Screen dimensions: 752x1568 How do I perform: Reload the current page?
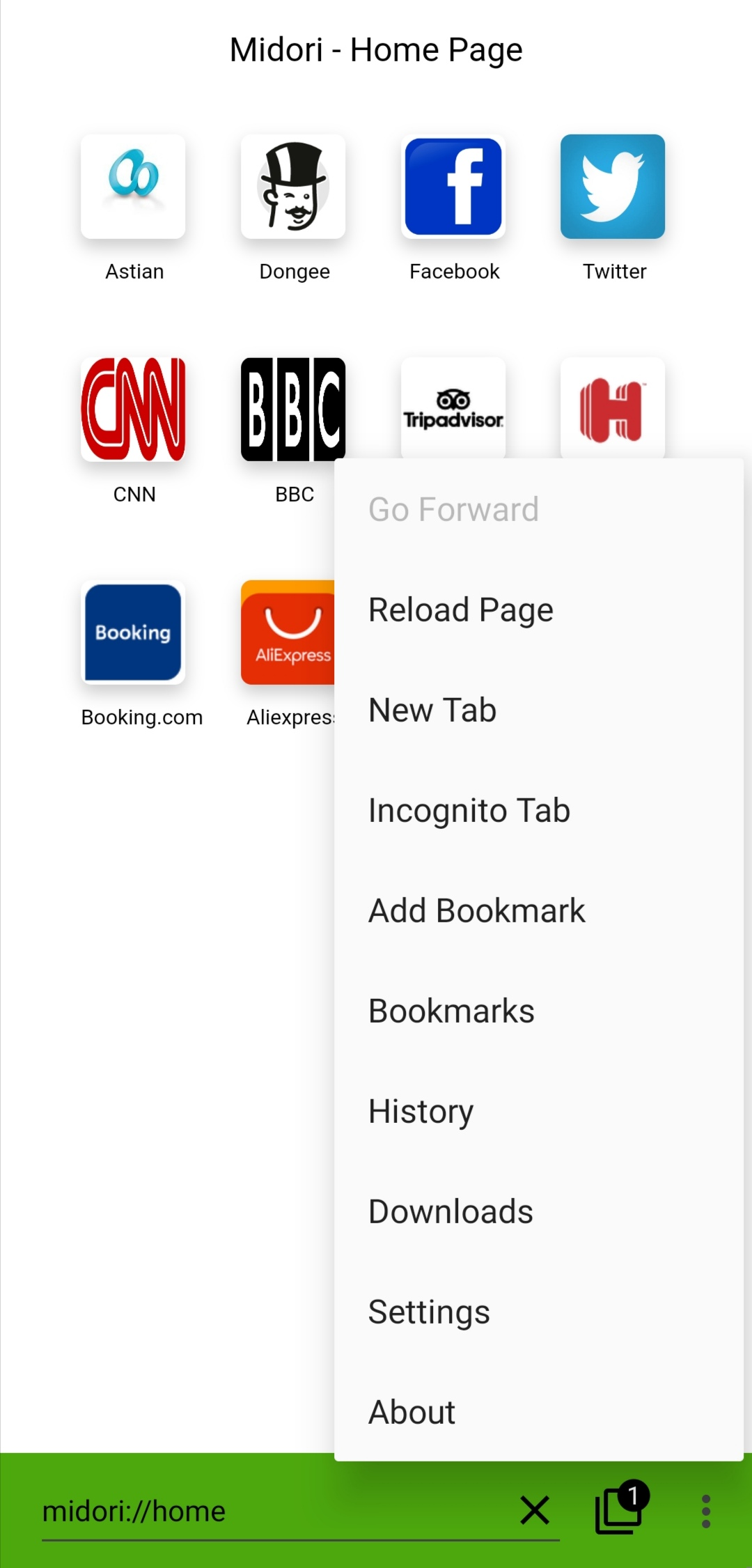tap(460, 610)
